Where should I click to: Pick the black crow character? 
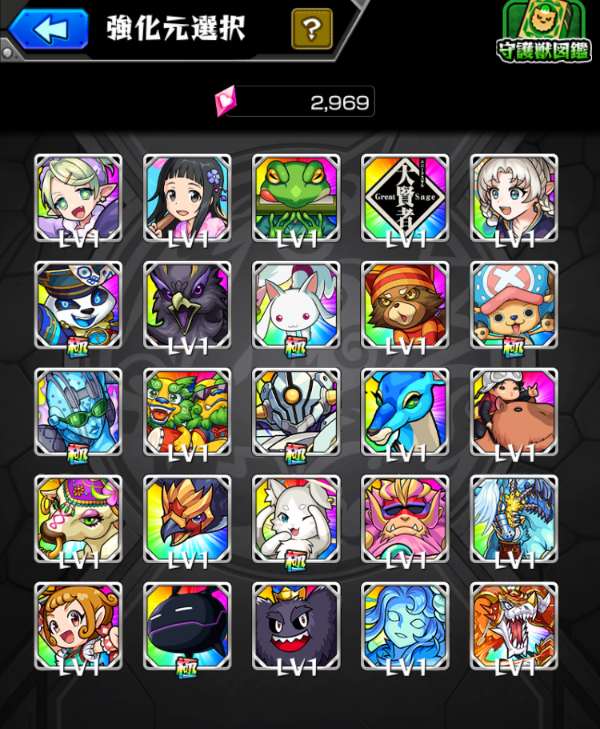tap(186, 304)
